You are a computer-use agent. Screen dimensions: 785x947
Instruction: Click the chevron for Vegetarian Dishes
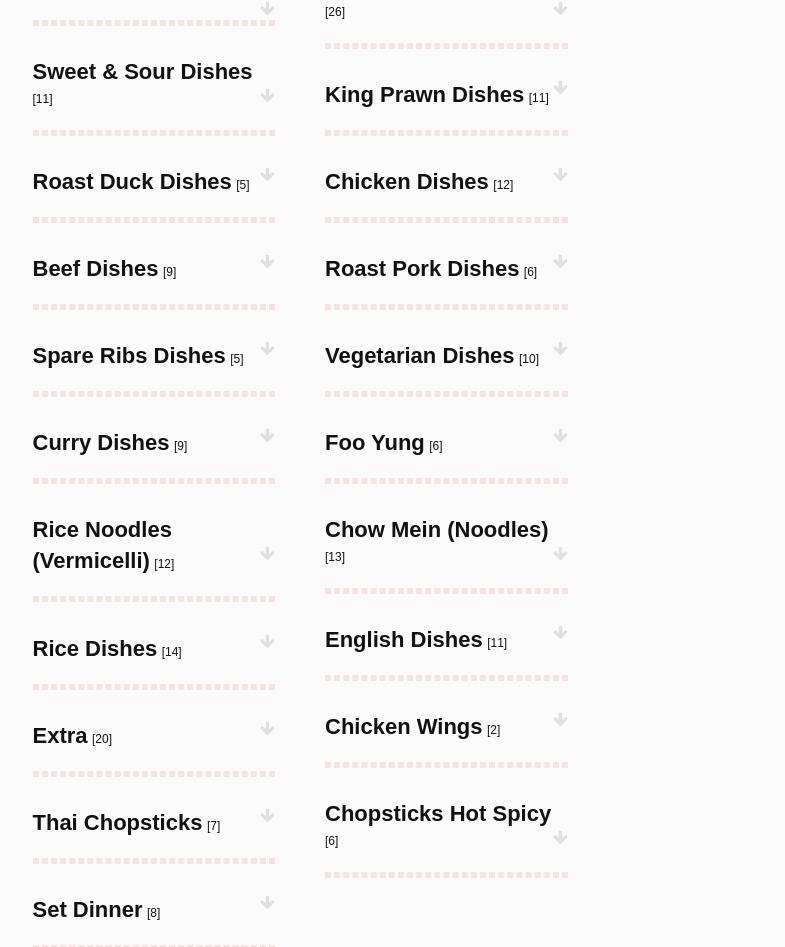click(x=560, y=348)
